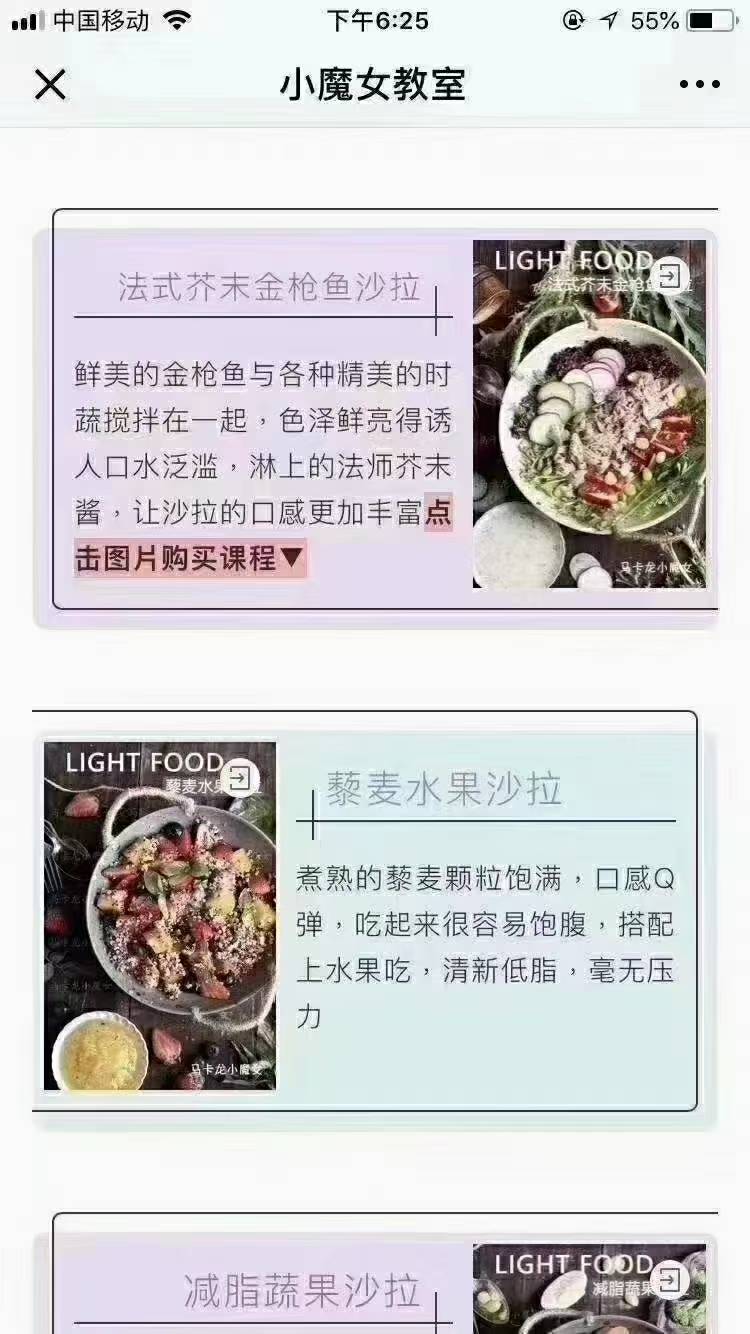Select the 小魔女教室 title in the navigation bar

pos(375,85)
